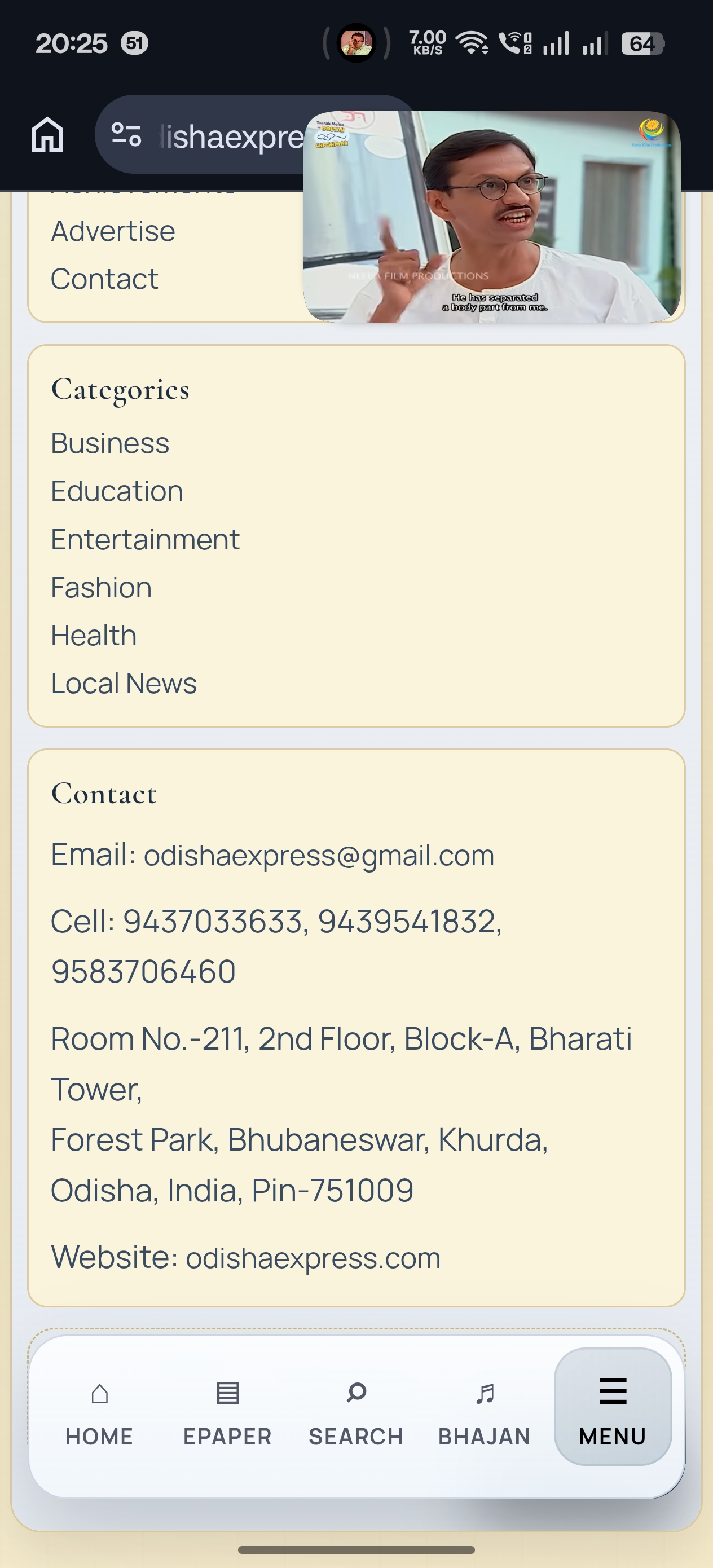Screen dimensions: 713x1568
Task: View the Entertainment category
Action: 146,539
